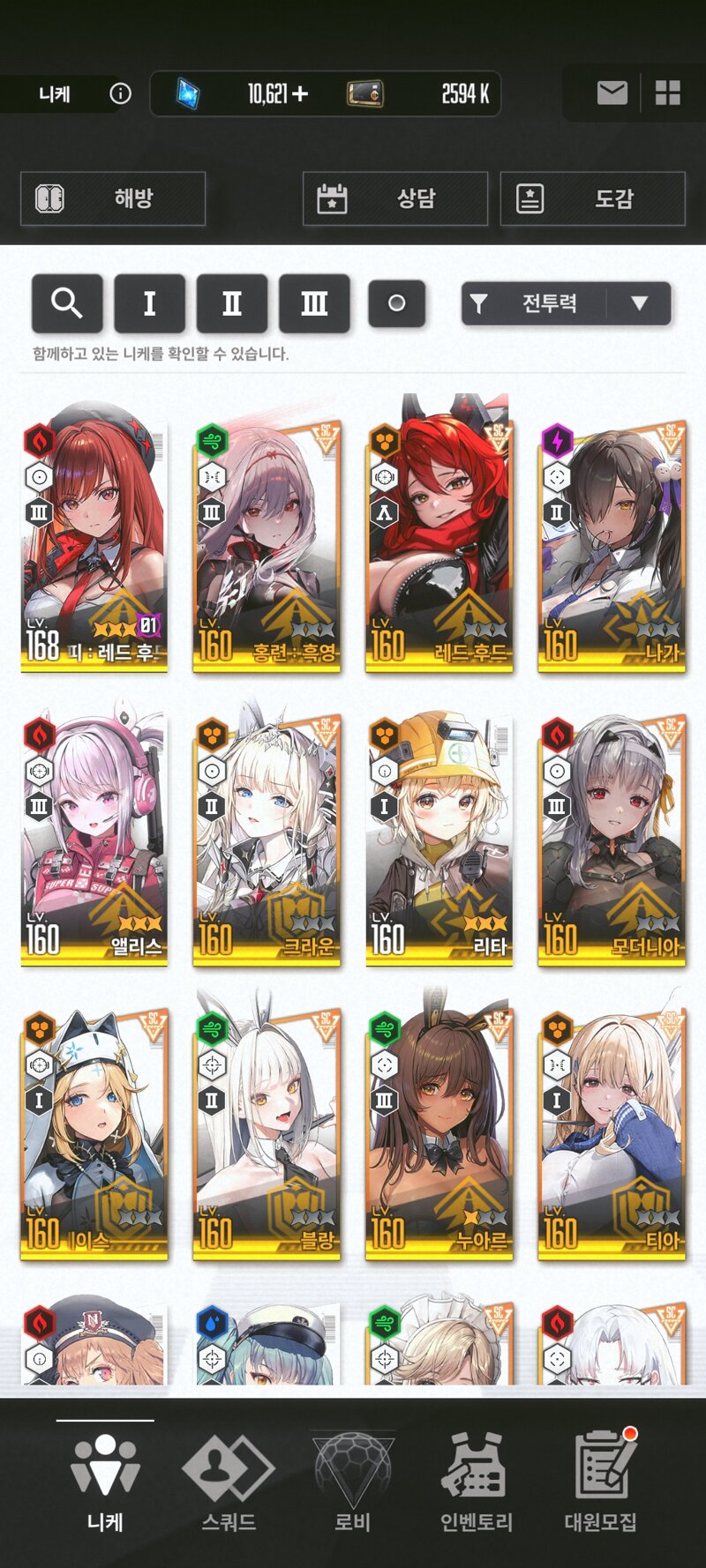Switch to the 인벤토리 tab

tap(476, 1482)
